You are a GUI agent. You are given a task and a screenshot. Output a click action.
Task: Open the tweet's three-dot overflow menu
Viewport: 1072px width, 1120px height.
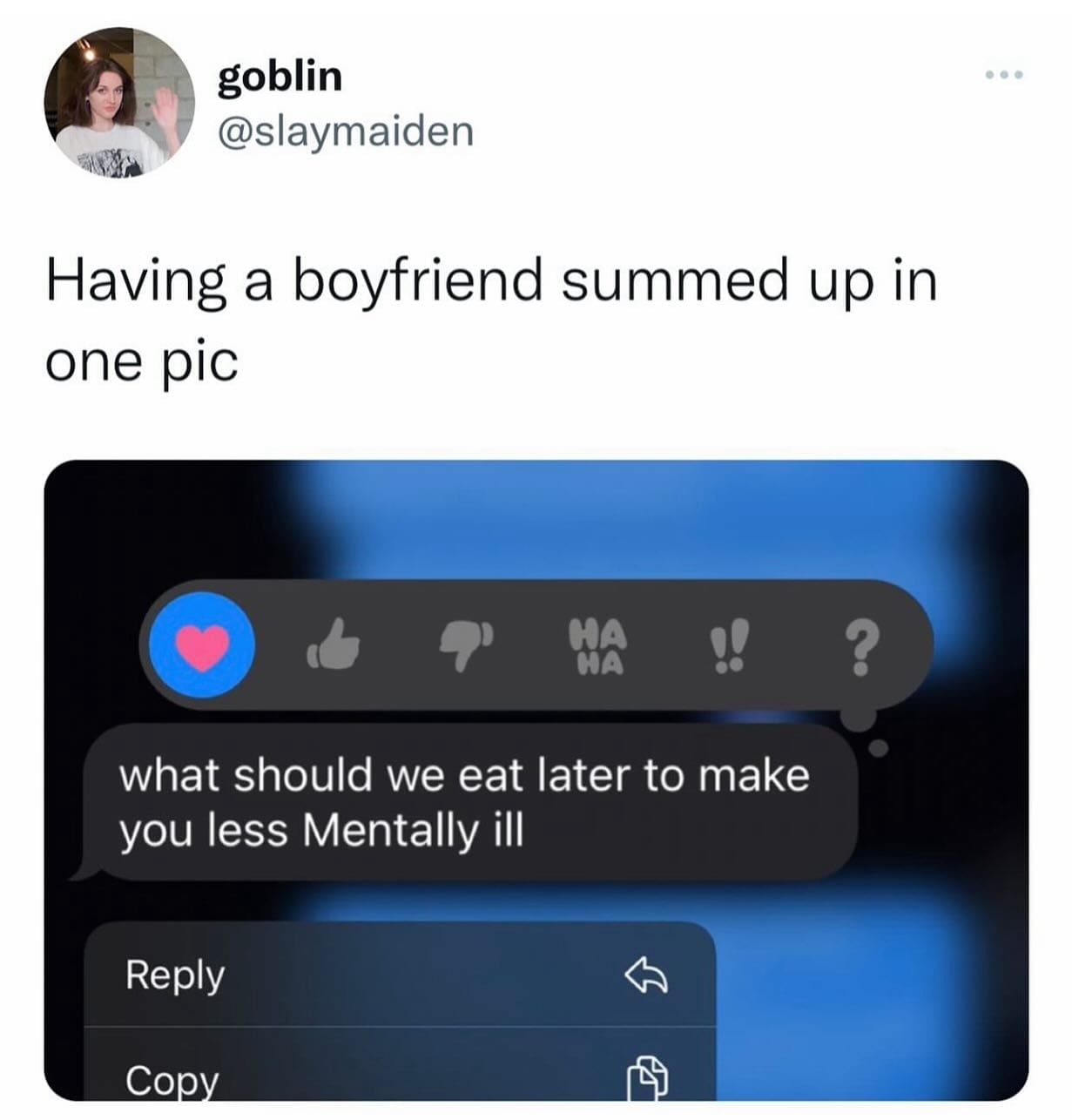[1004, 75]
